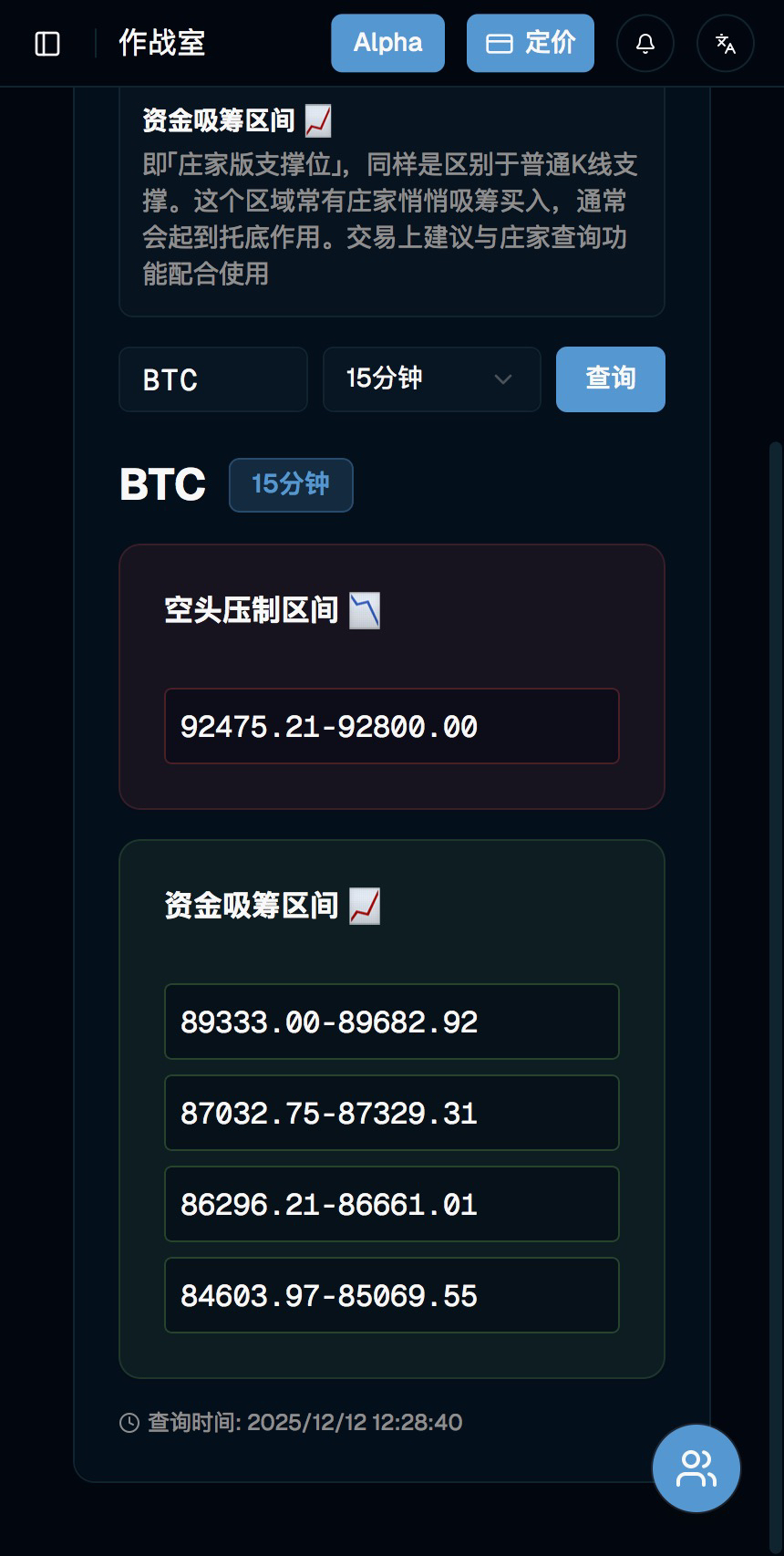Open the floating community users button

[x=696, y=1468]
